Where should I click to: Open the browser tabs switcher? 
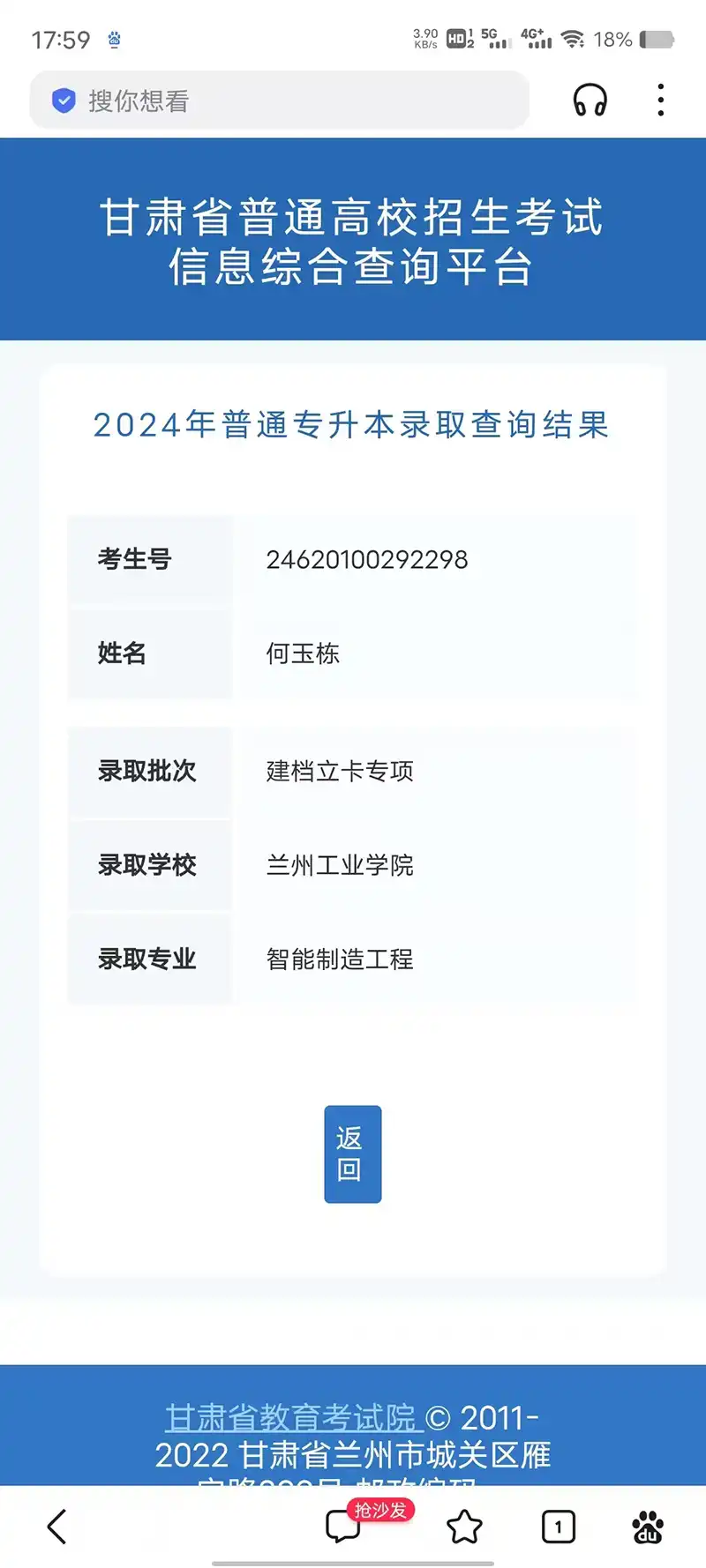point(558,1527)
